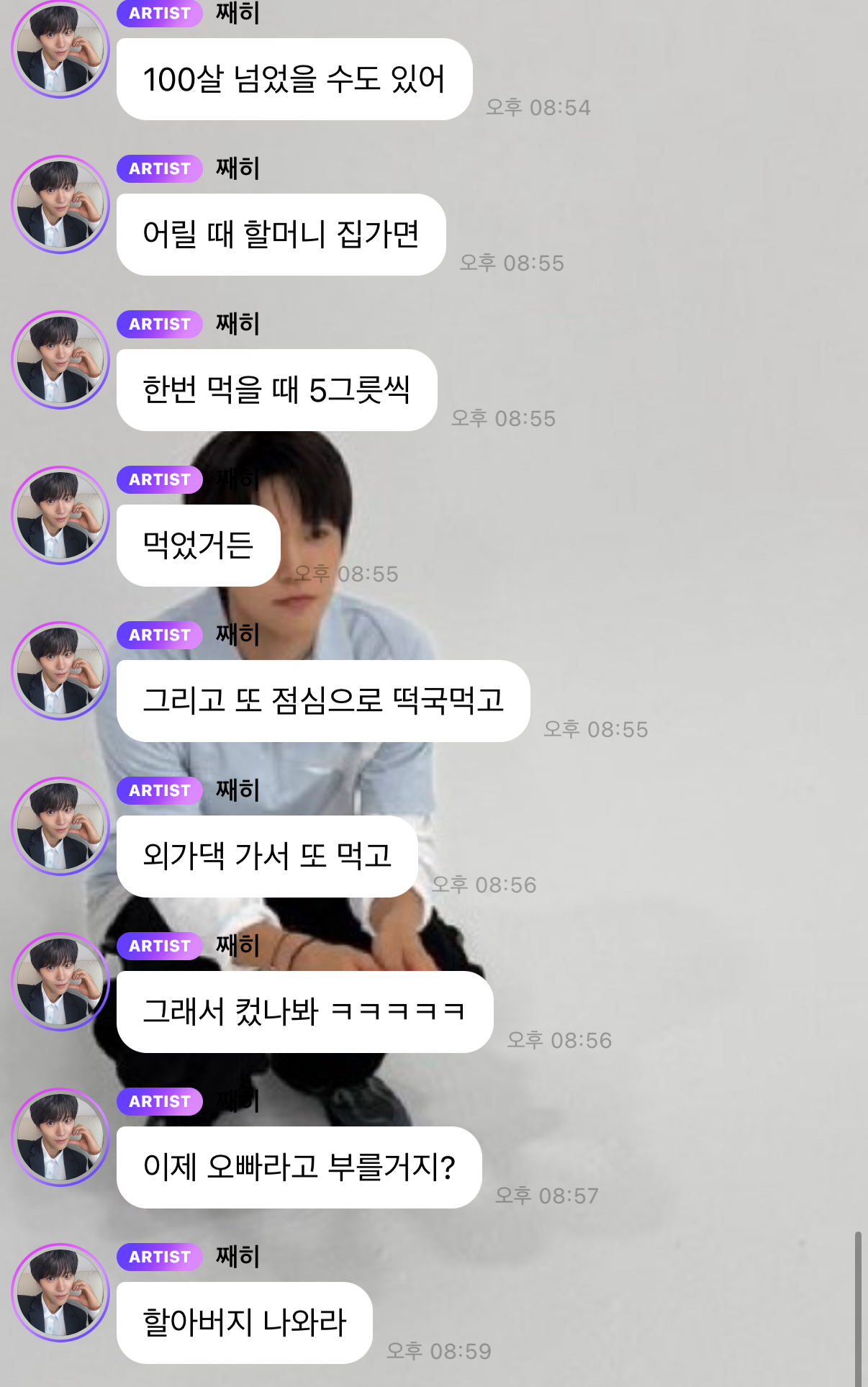Click the ARTIST badge above '어릴 때 할머니 집가면'
This screenshot has width=868, height=1387.
coord(159,168)
